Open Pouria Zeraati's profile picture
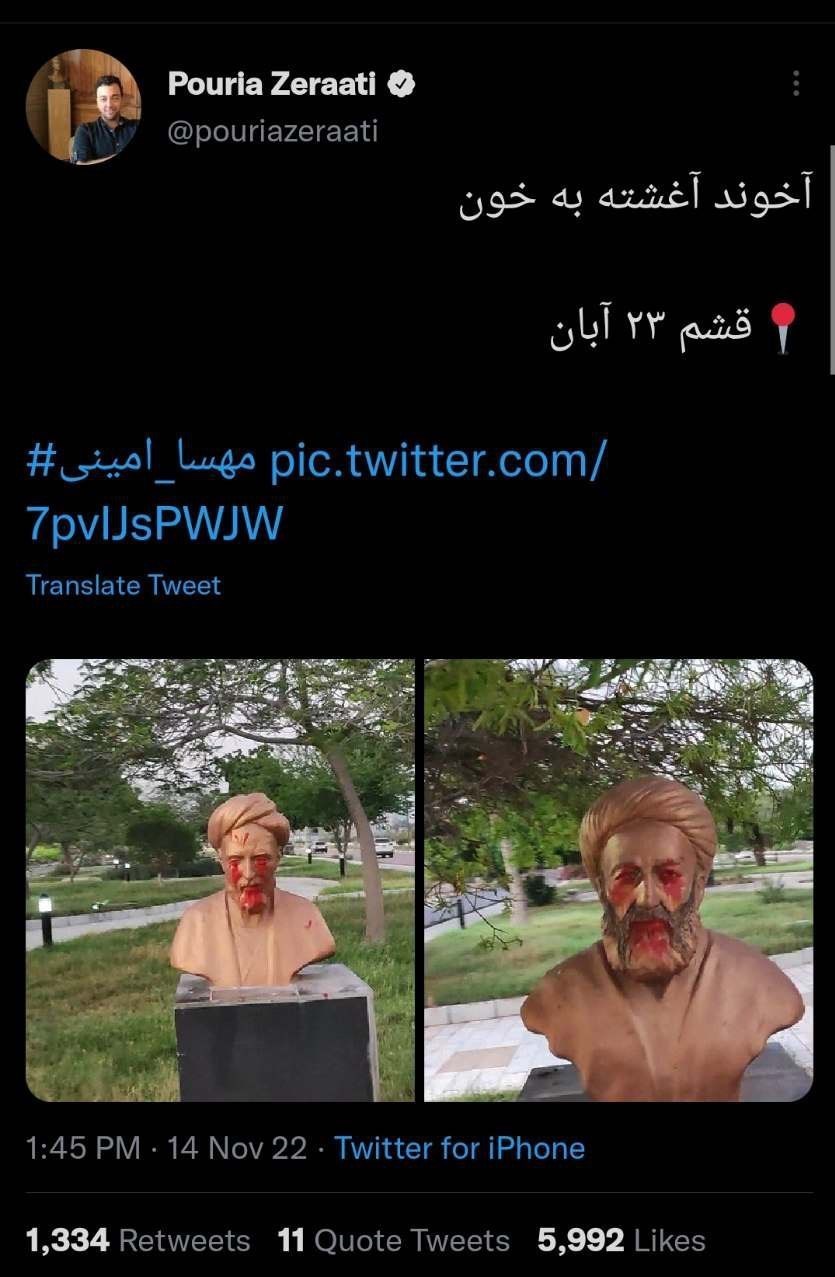The width and height of the screenshot is (835, 1277). tap(83, 107)
